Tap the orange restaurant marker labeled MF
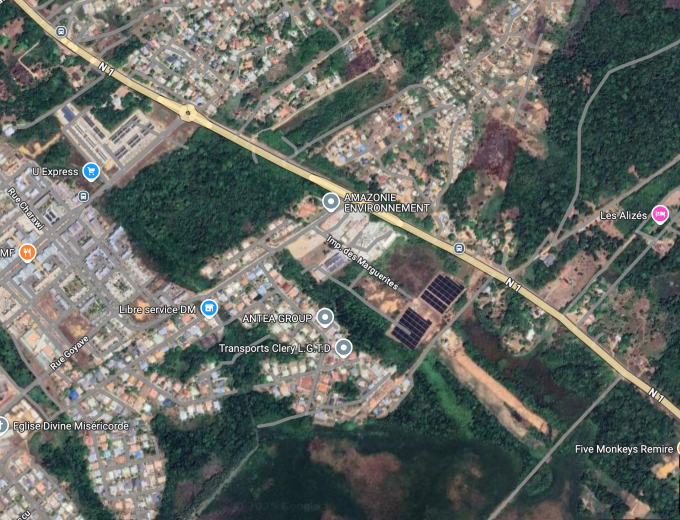680x520 pixels. click(x=29, y=251)
